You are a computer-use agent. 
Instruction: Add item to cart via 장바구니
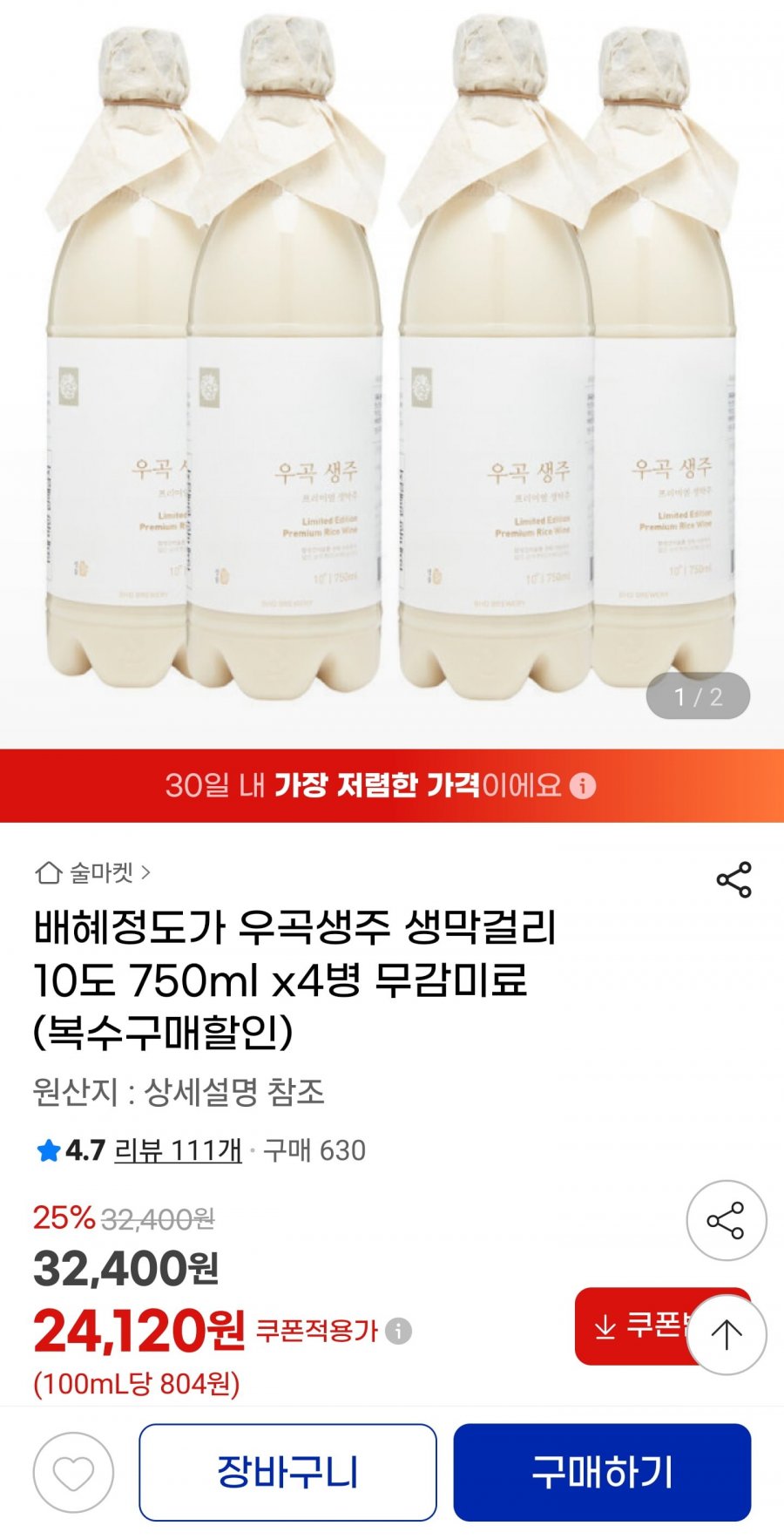[287, 1473]
